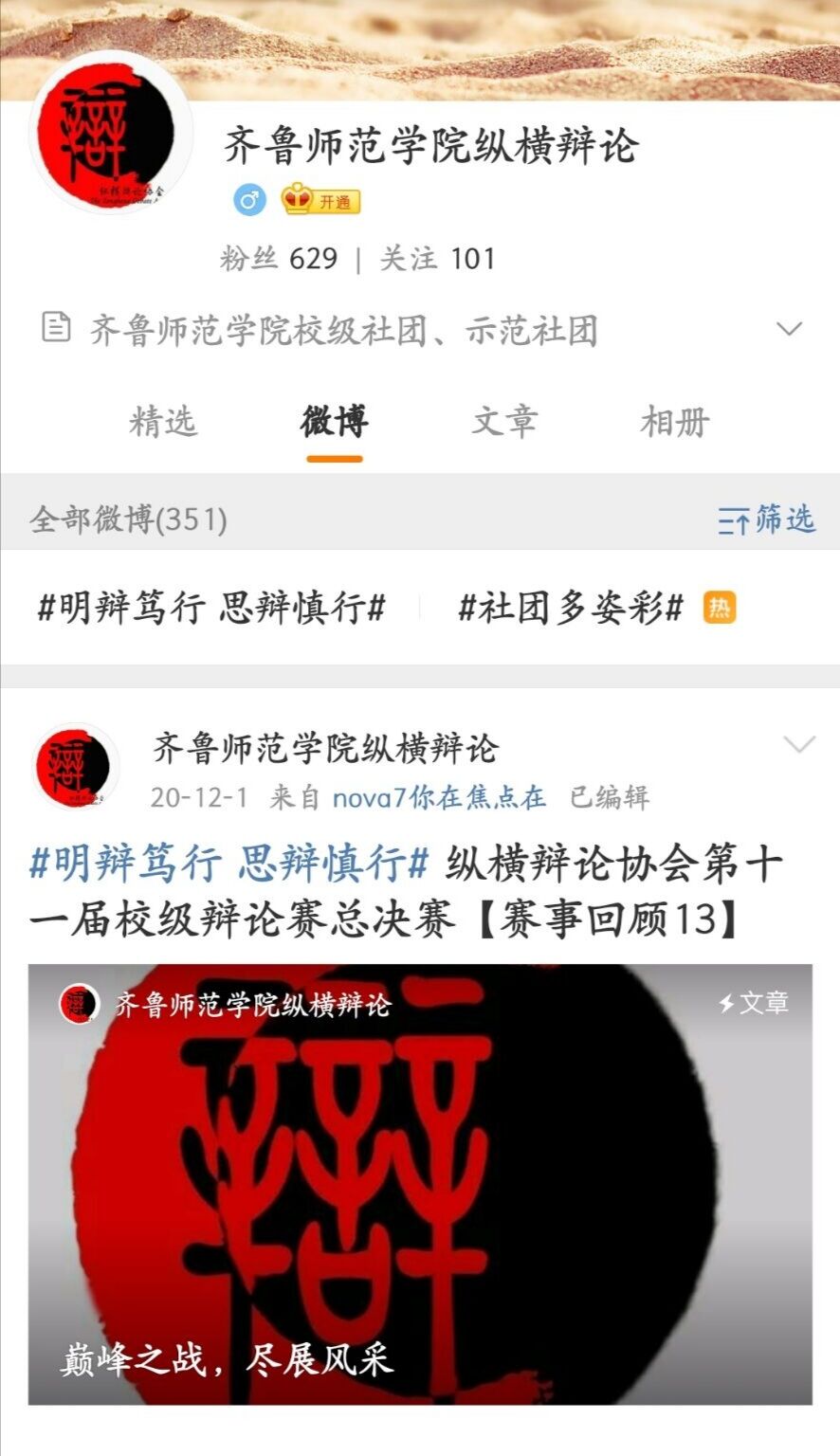
Task: Open hashtag #明辩笃行 思辩慎行# in the post
Action: tap(230, 864)
